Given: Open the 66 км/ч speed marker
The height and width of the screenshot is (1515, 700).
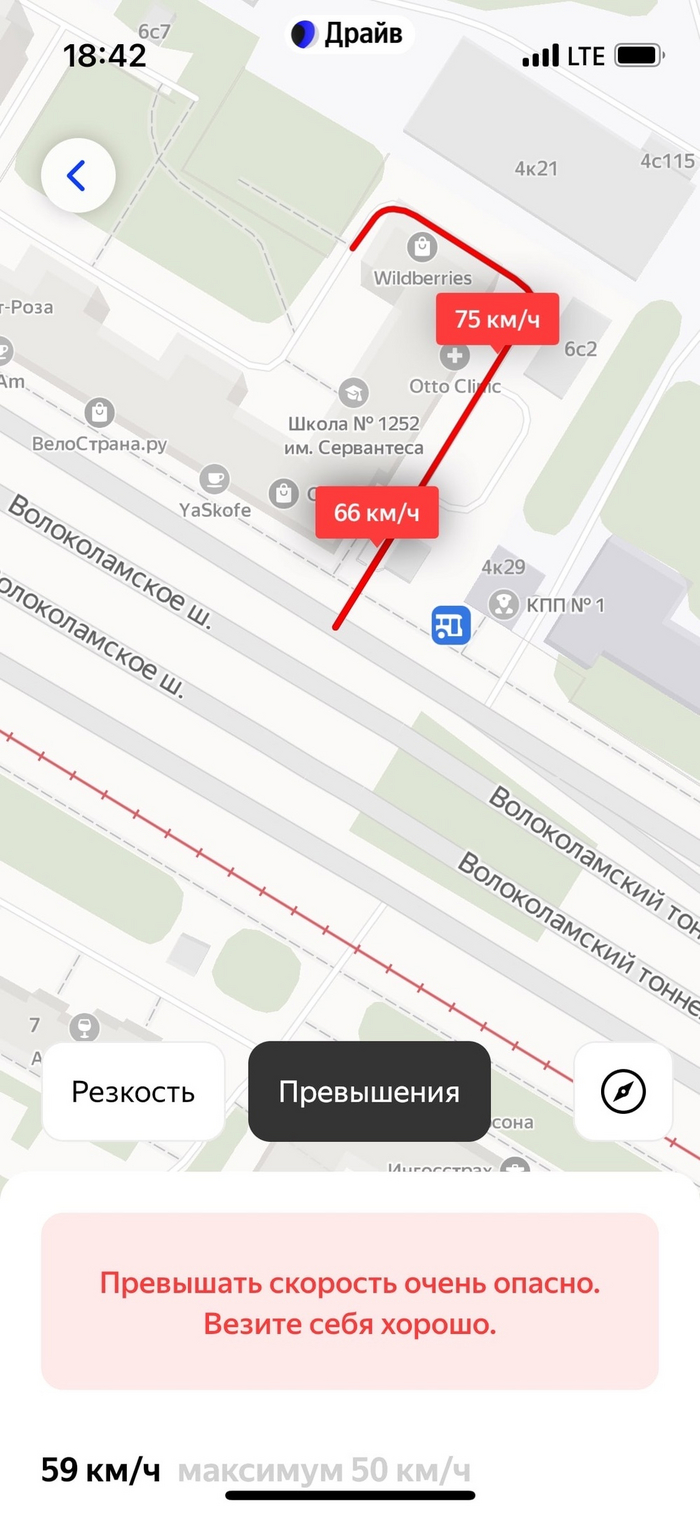Looking at the screenshot, I should pyautogui.click(x=376, y=514).
